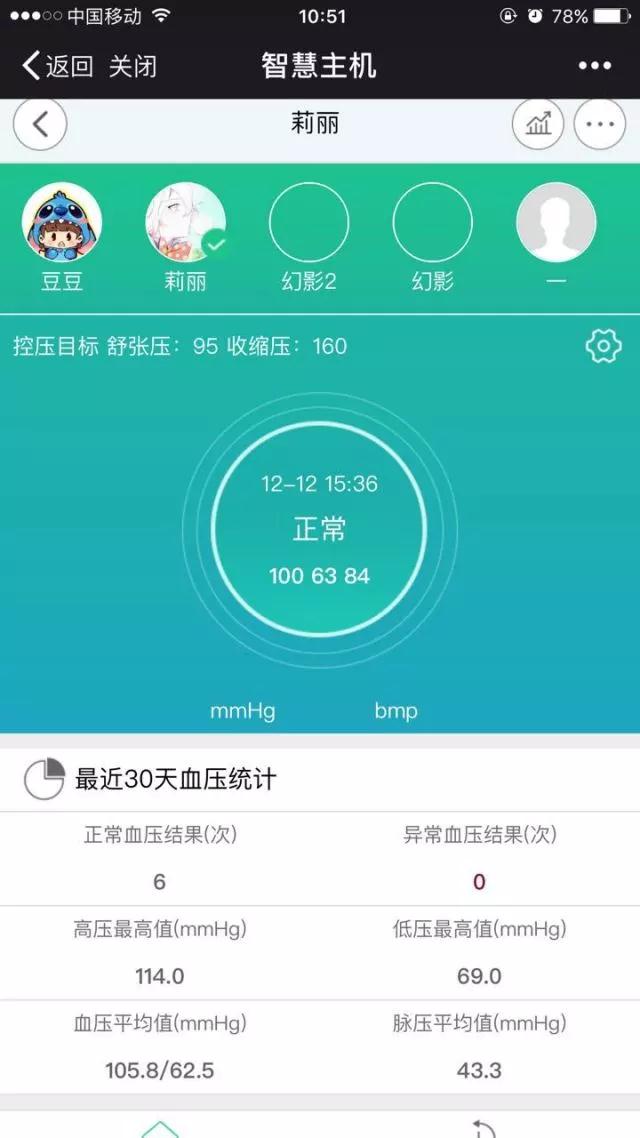Go back using the circled arrow icon
640x1138 pixels.
[x=40, y=125]
